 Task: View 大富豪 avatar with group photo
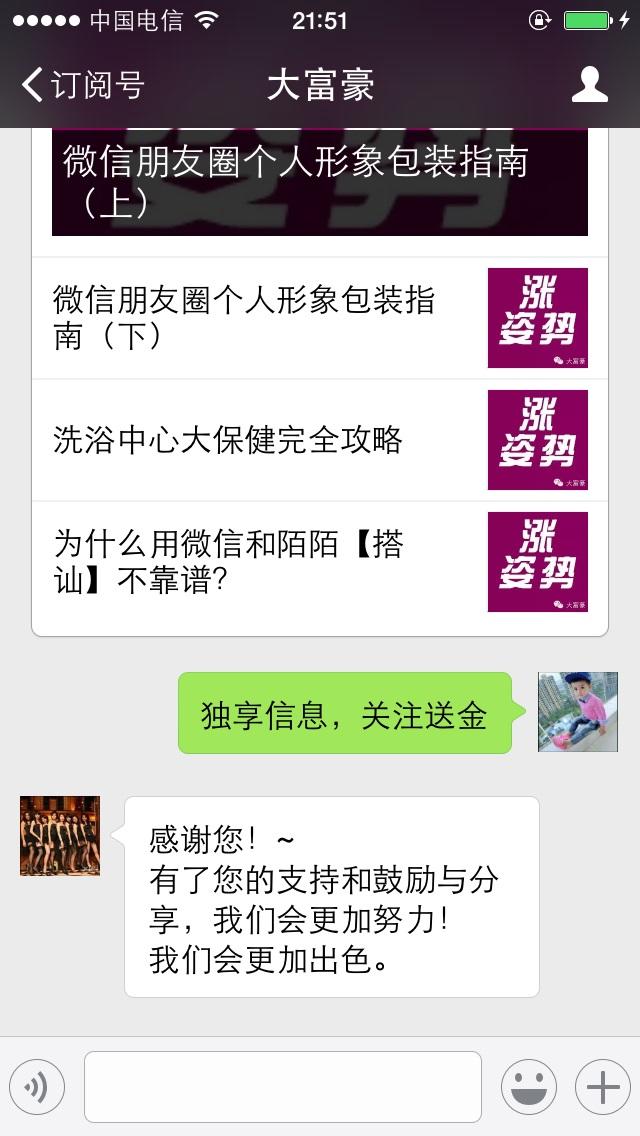(60, 836)
